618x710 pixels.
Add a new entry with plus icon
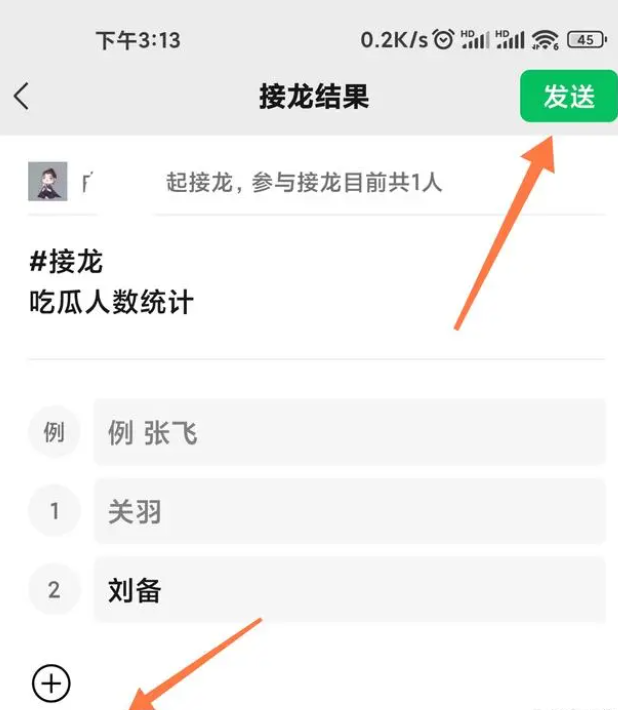[x=52, y=684]
